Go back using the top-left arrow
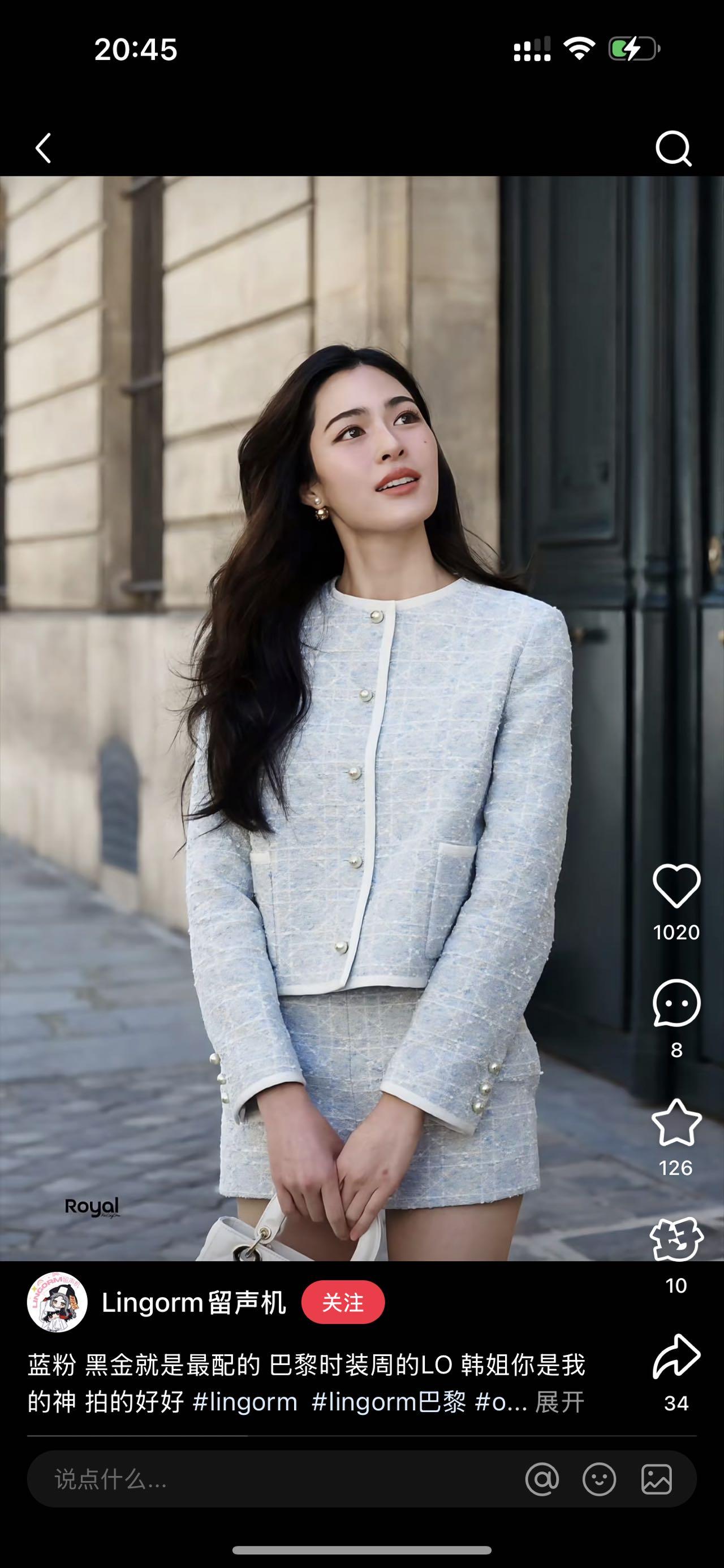This screenshot has width=724, height=1568. coord(42,148)
